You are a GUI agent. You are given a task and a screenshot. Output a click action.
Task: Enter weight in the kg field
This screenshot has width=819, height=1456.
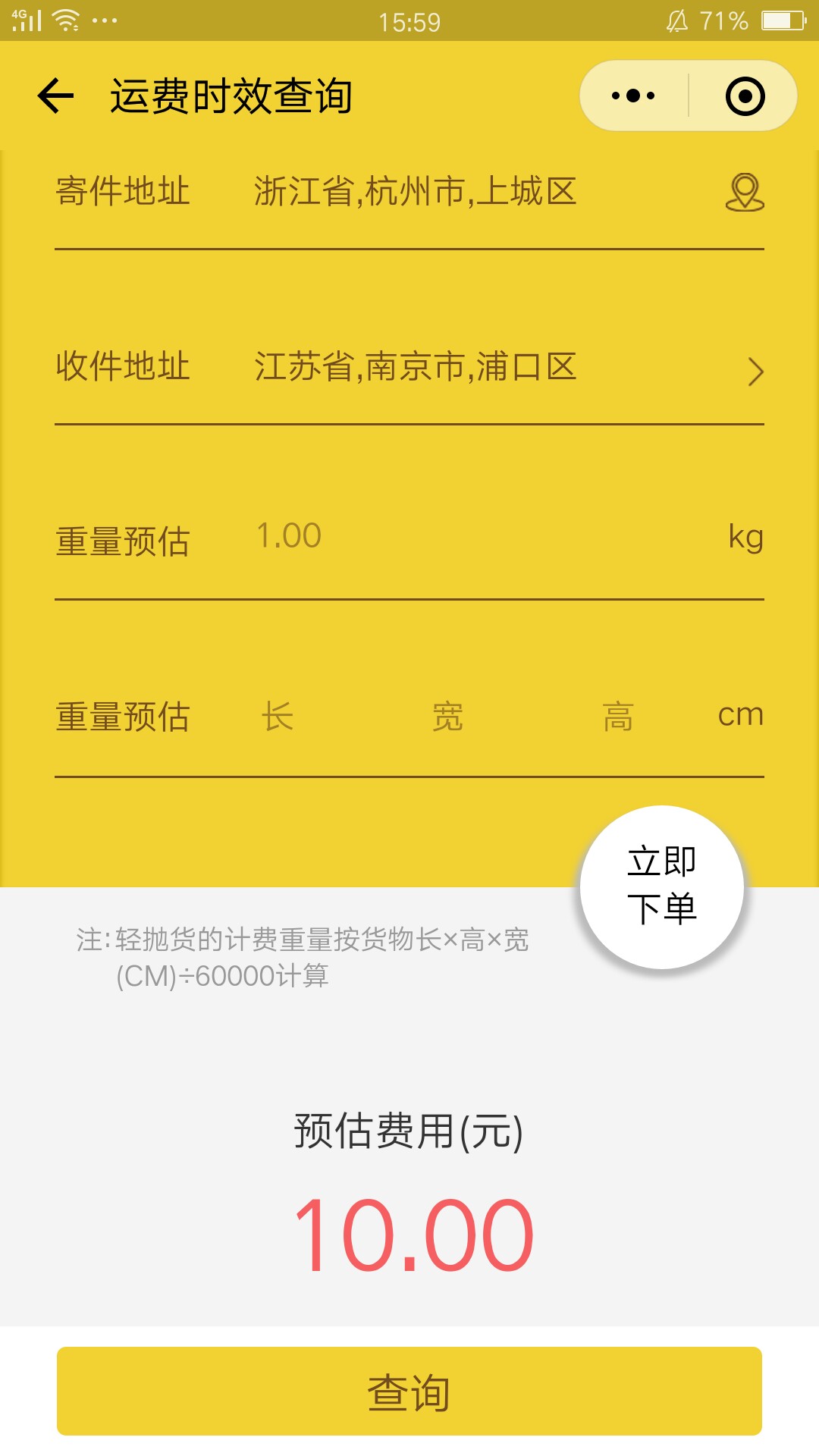tap(485, 536)
